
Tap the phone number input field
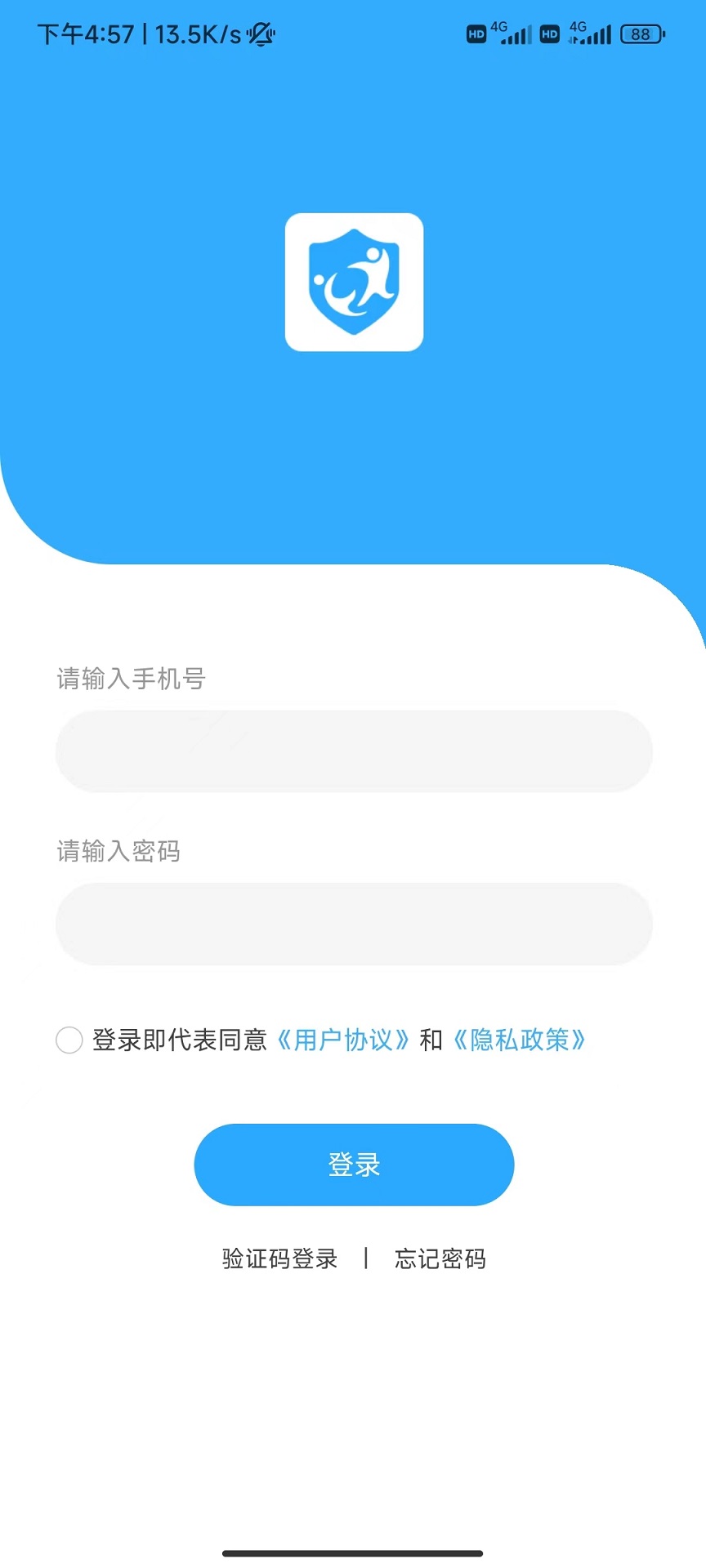pos(353,751)
